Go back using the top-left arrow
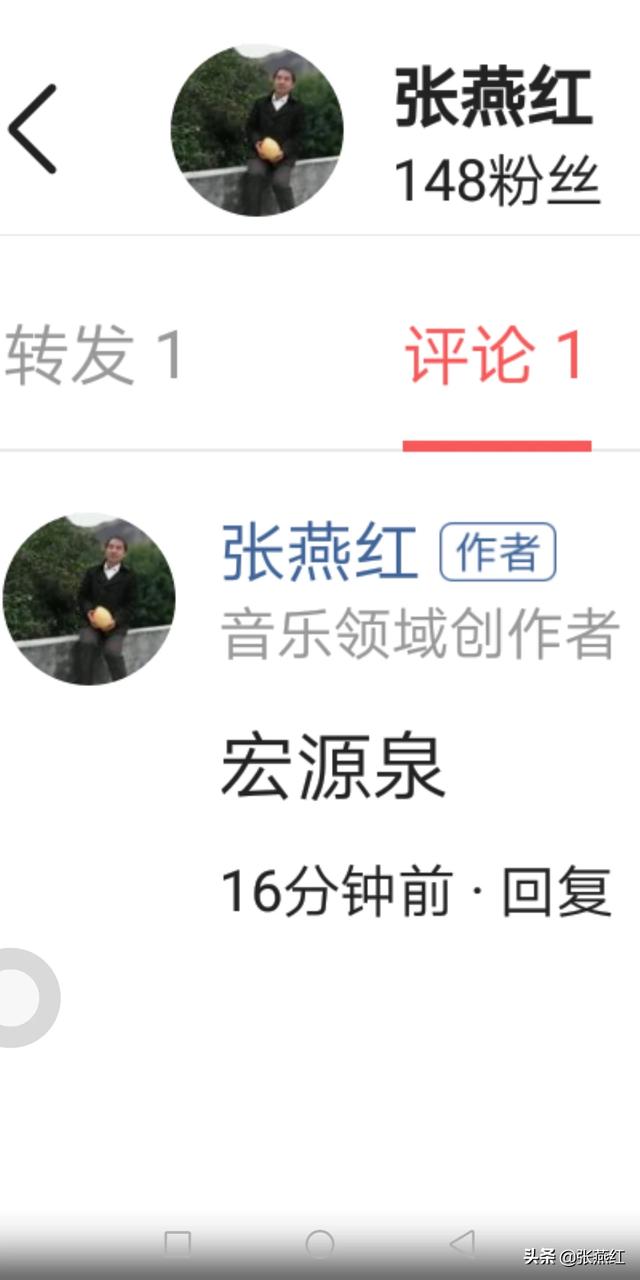 pos(33,129)
